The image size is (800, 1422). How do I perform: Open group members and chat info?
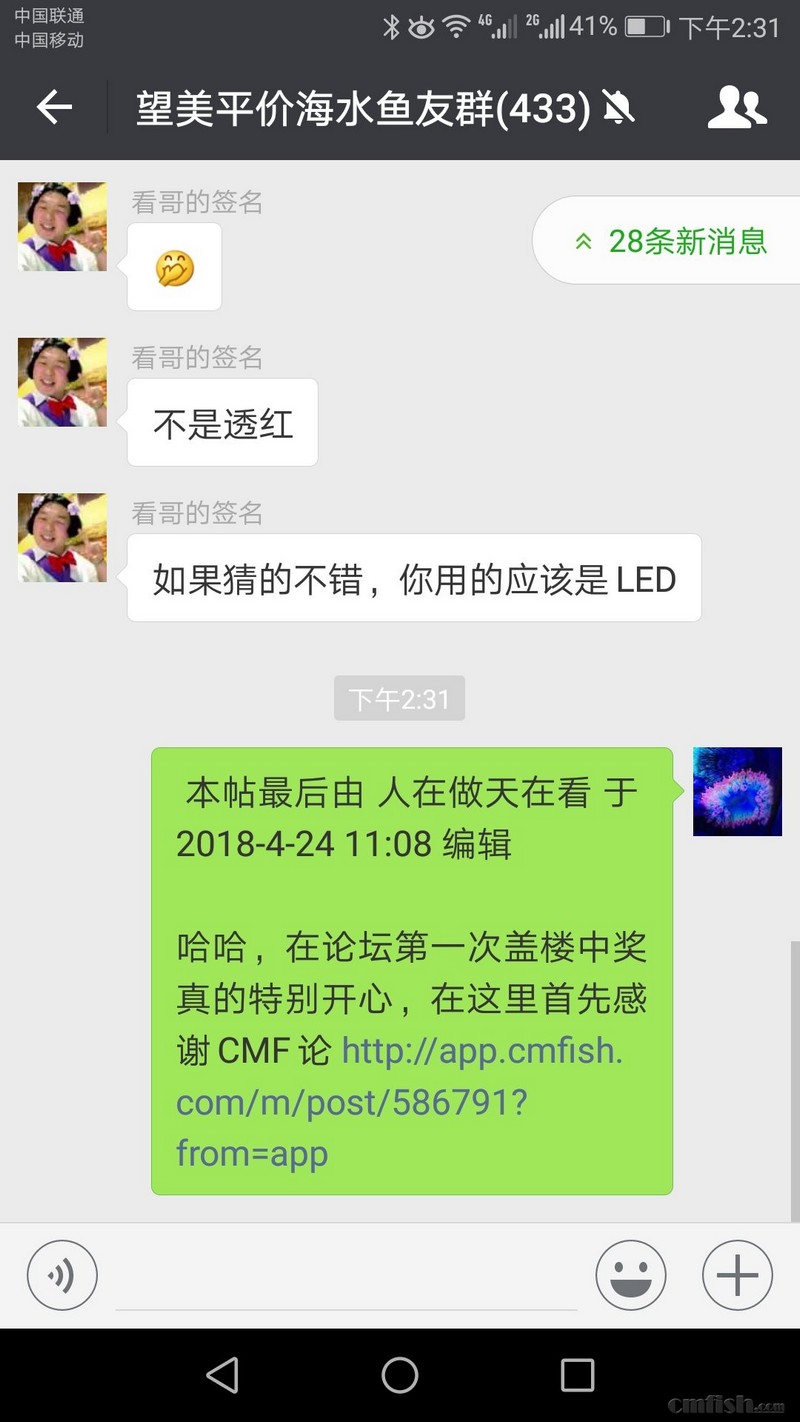tap(737, 108)
